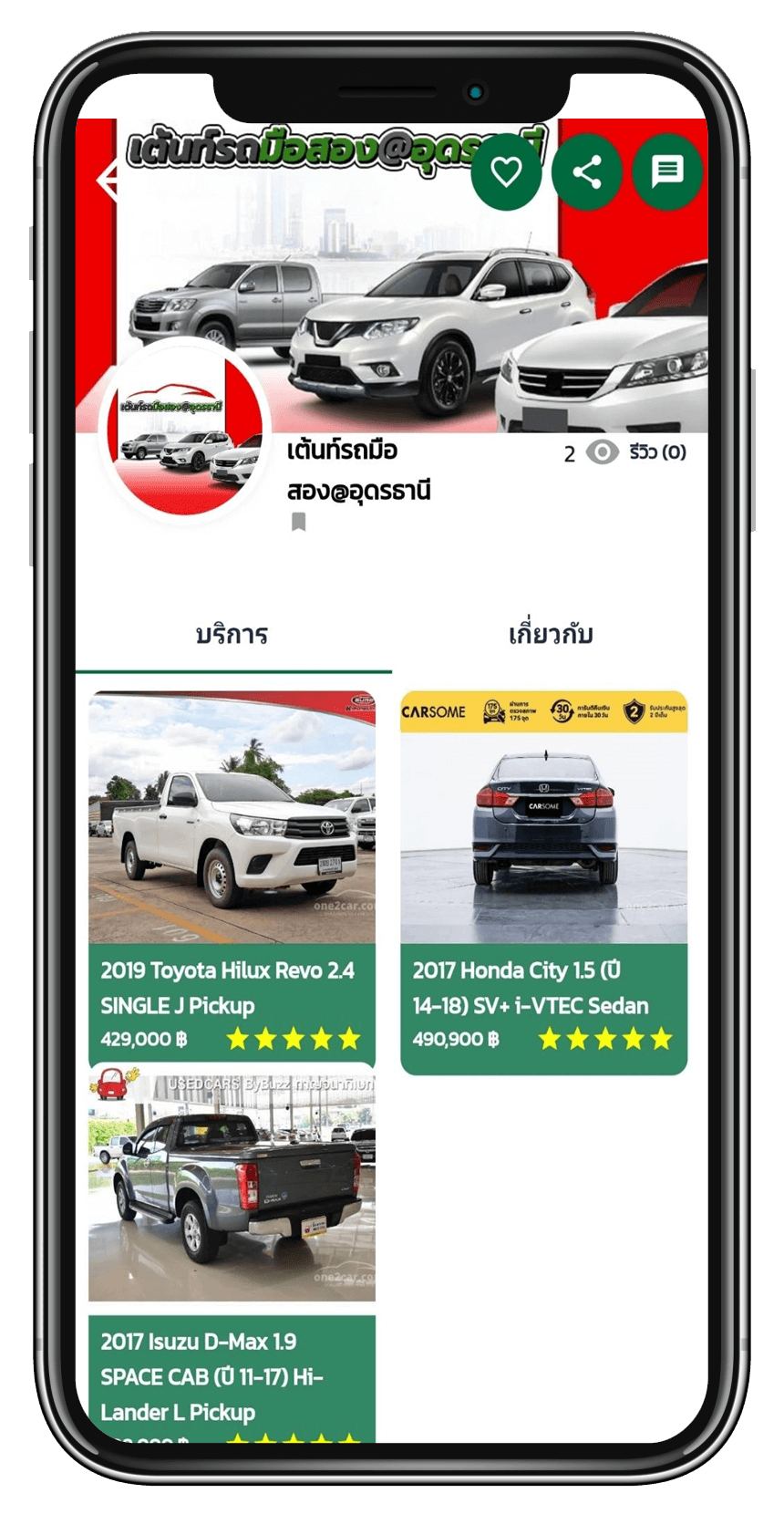Switch to the เกี่ยวกับ tab
Viewport: 784px width, 1514px height.
tap(550, 635)
